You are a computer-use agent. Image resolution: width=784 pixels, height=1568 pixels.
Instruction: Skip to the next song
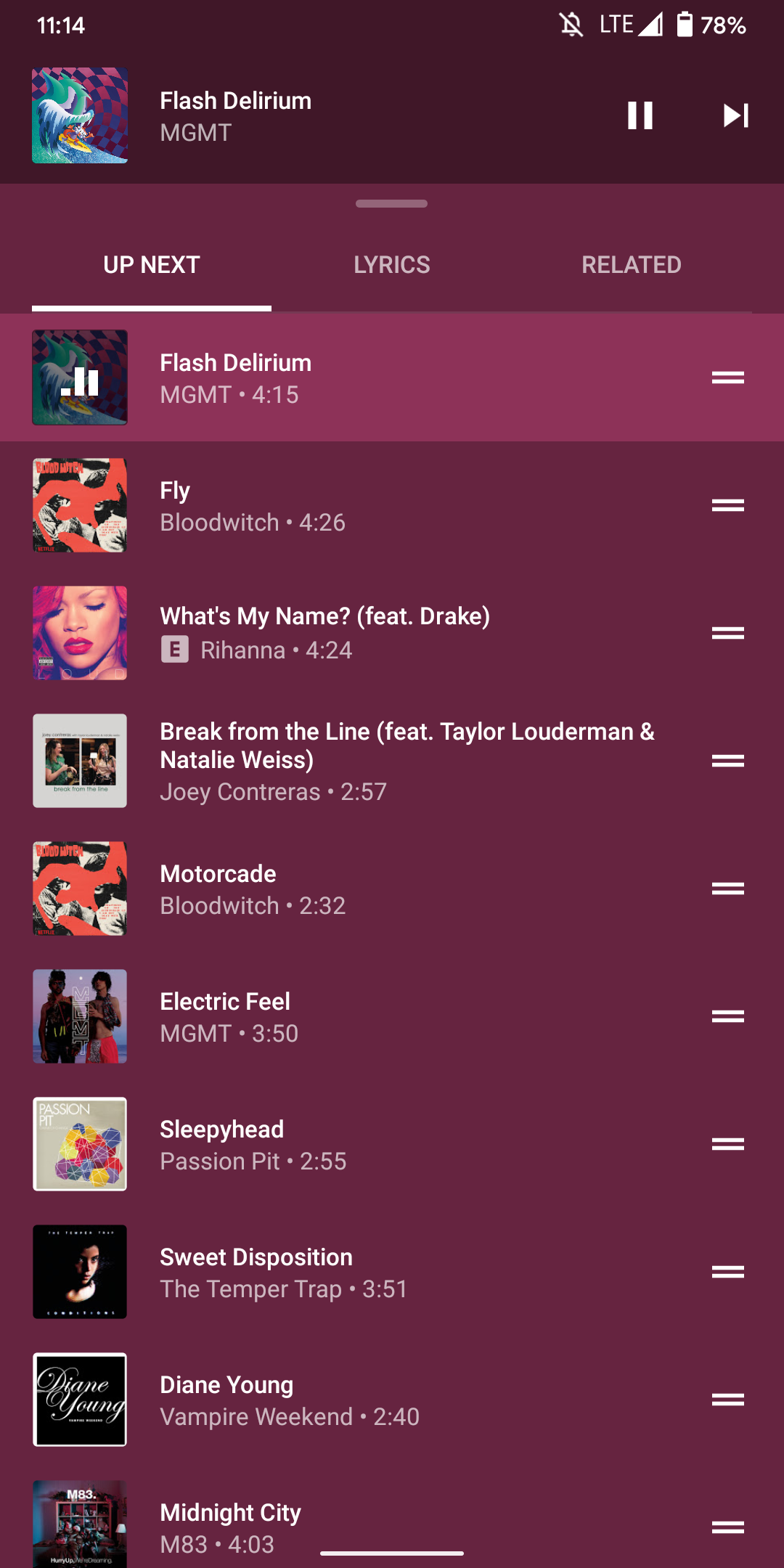pos(736,116)
